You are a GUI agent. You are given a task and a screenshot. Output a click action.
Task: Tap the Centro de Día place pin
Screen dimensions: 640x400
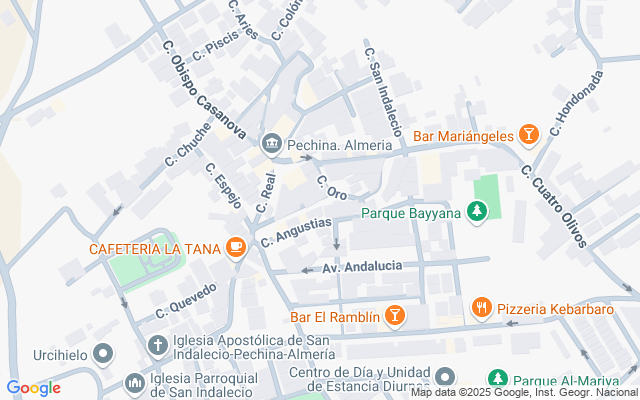click(445, 377)
